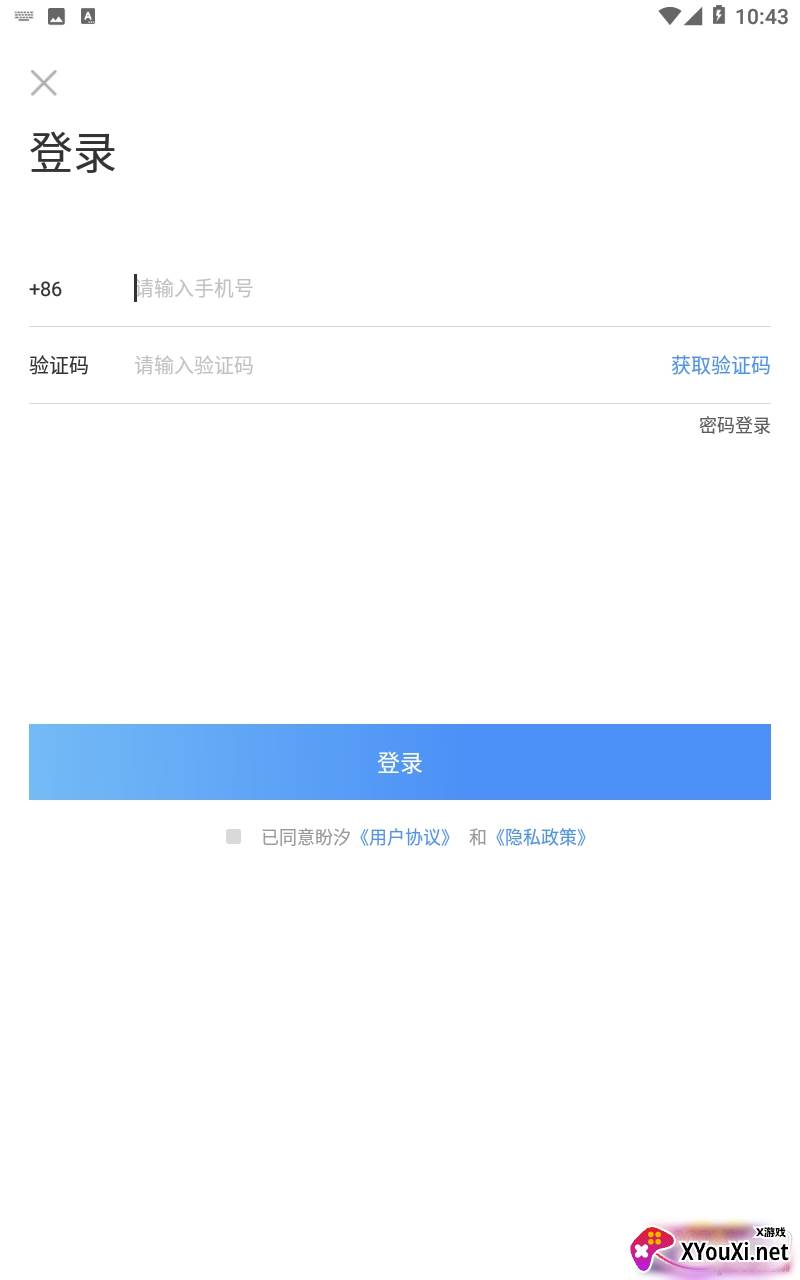Click the keyboard icon in the status bar

click(23, 15)
